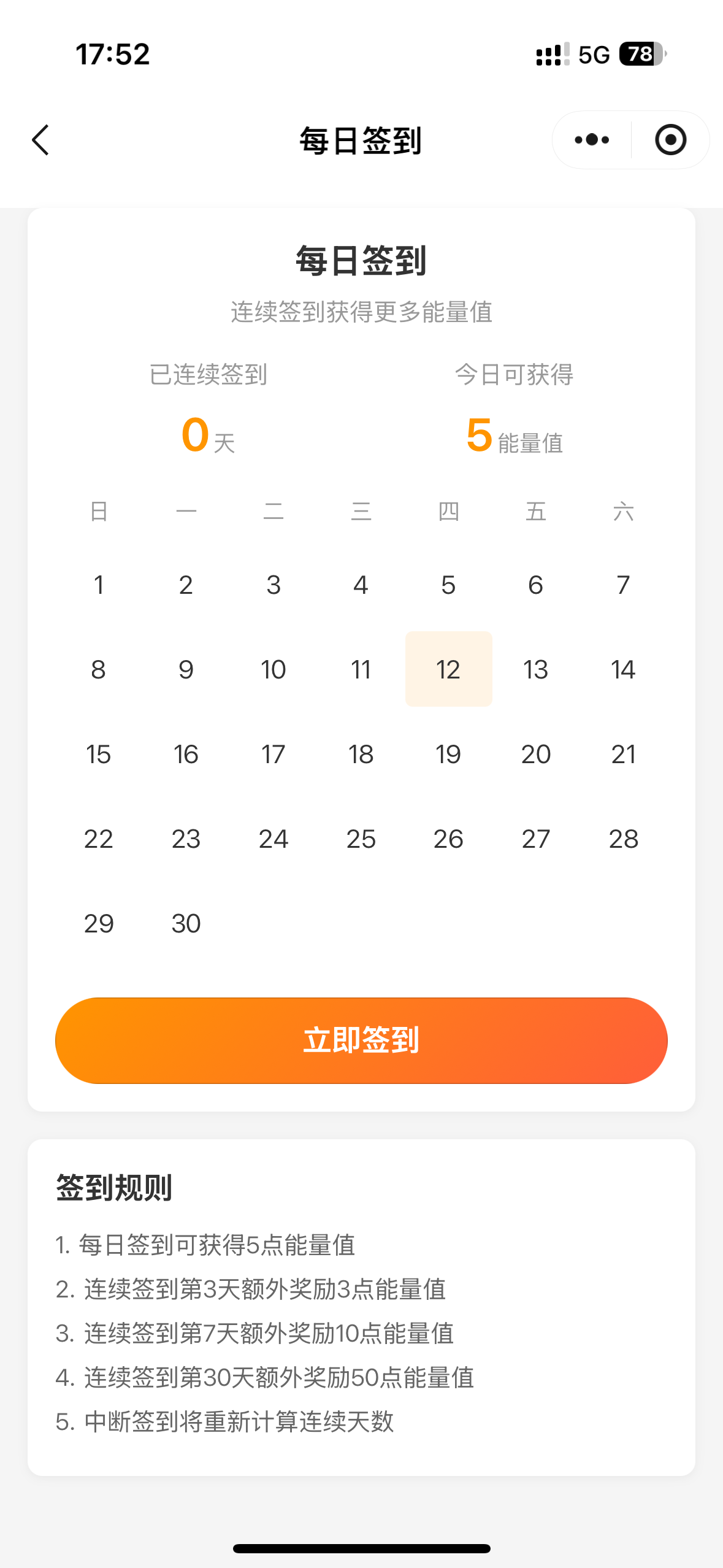Viewport: 723px width, 1568px height.
Task: Tap the 立即签到 button to check in
Action: point(361,1040)
